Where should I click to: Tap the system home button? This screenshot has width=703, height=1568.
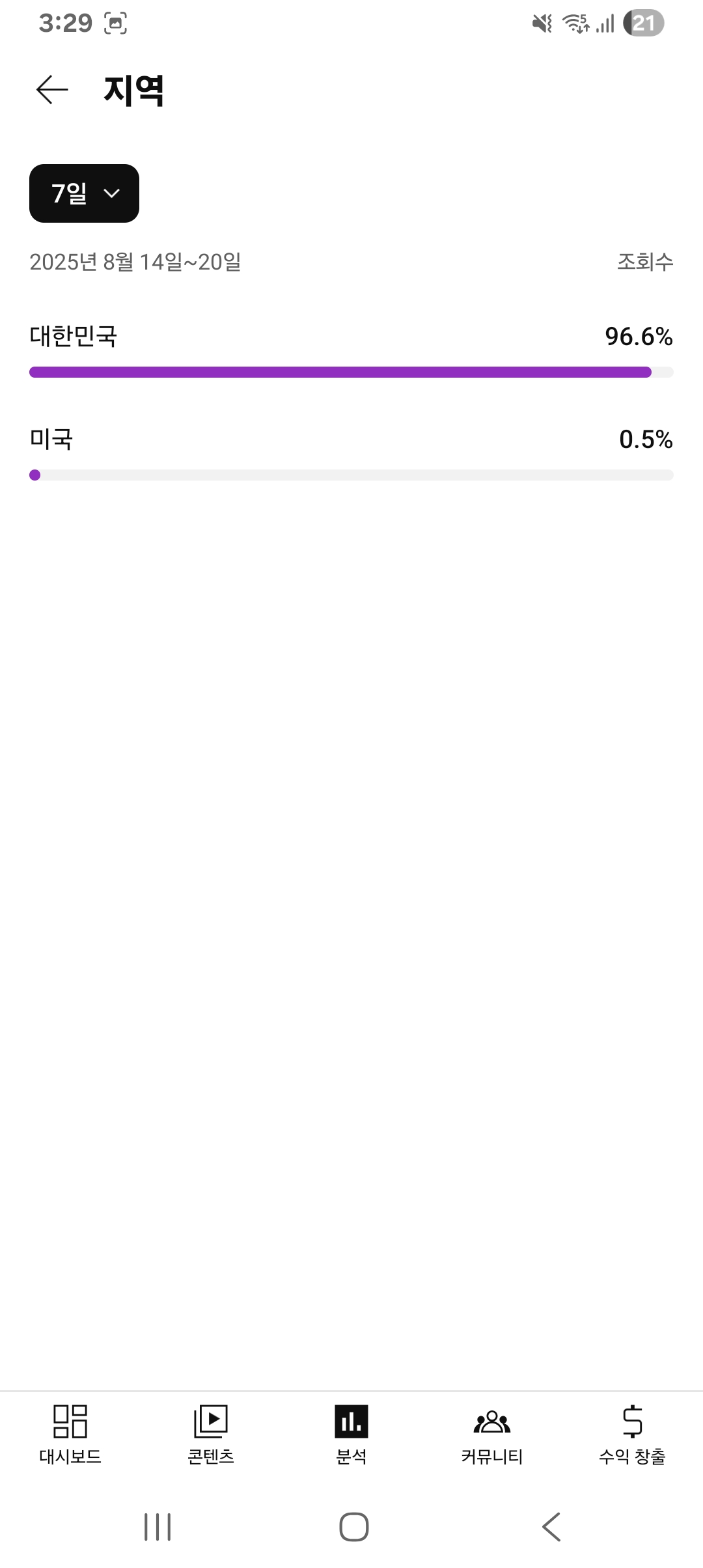click(x=353, y=1527)
